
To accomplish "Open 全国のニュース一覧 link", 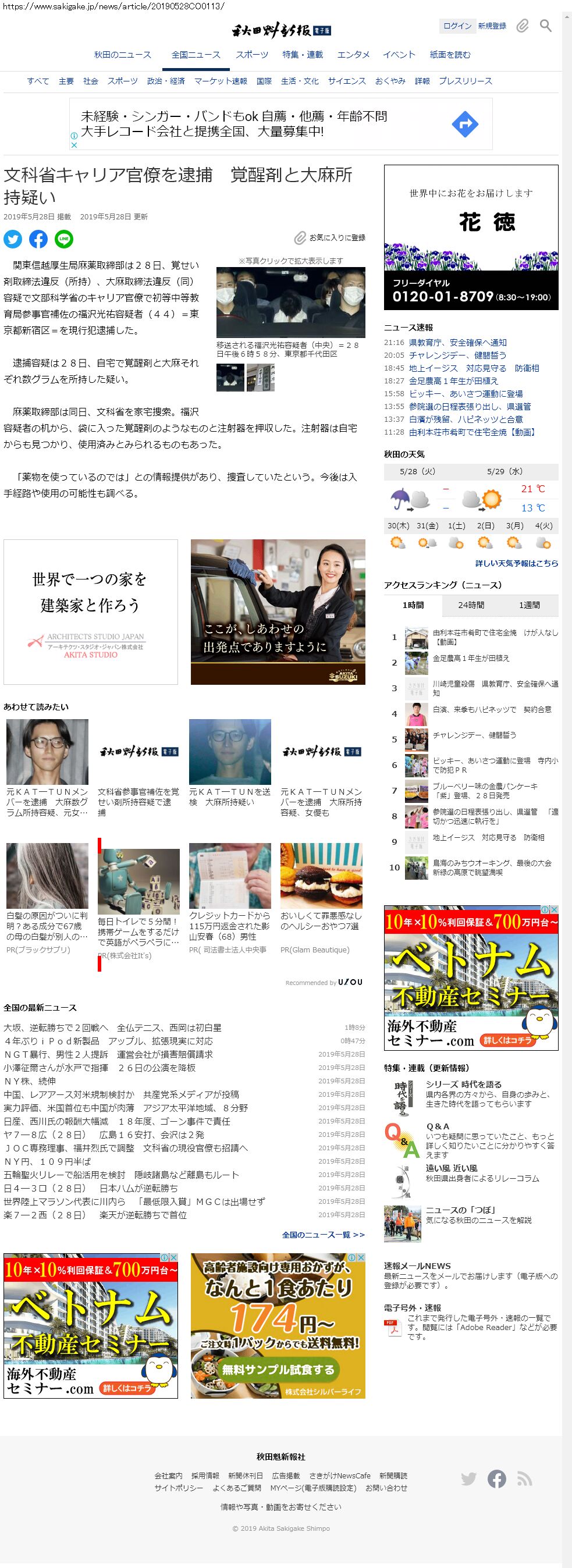I will (x=323, y=1235).
